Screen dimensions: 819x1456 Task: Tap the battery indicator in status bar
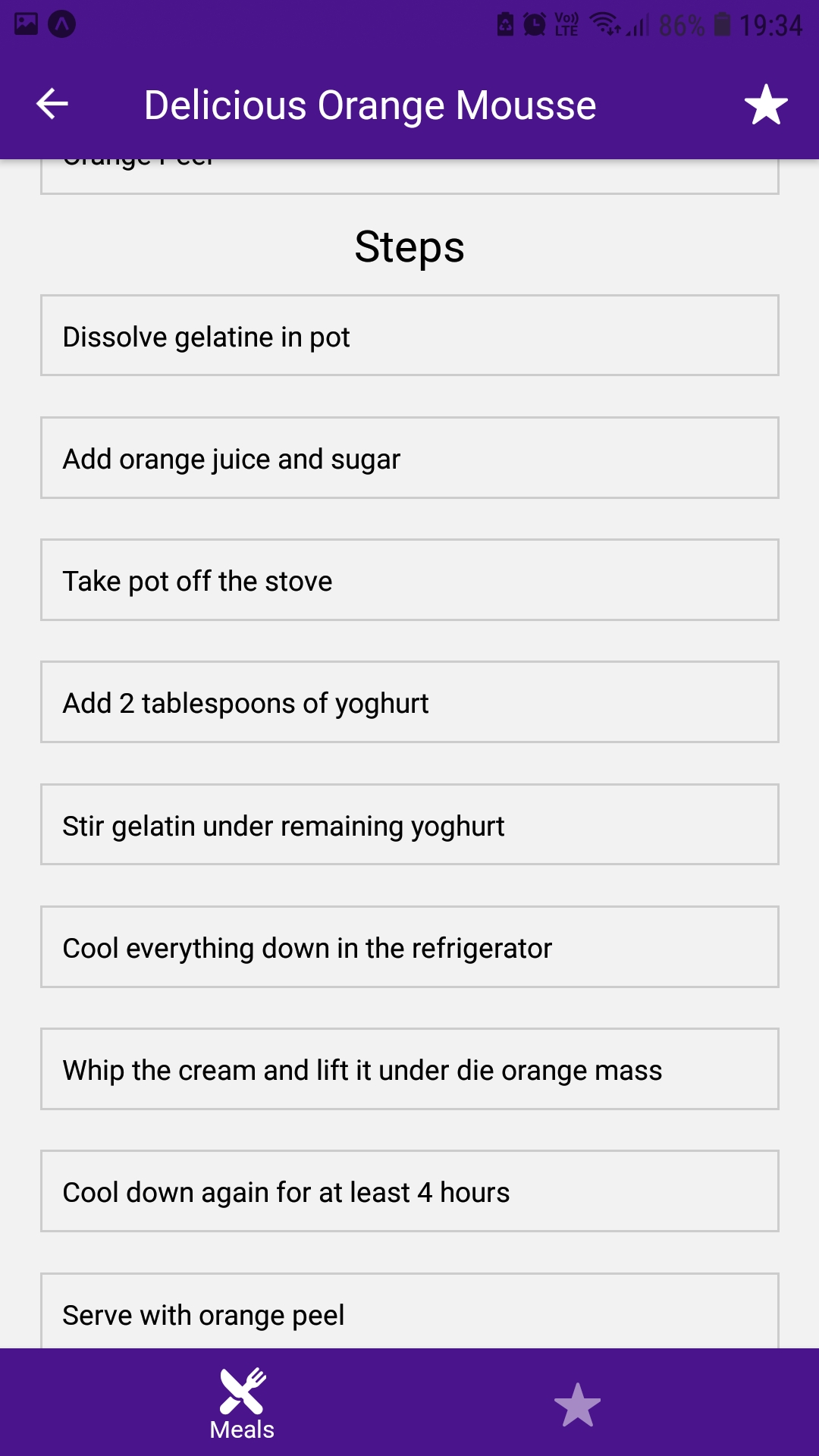click(719, 23)
